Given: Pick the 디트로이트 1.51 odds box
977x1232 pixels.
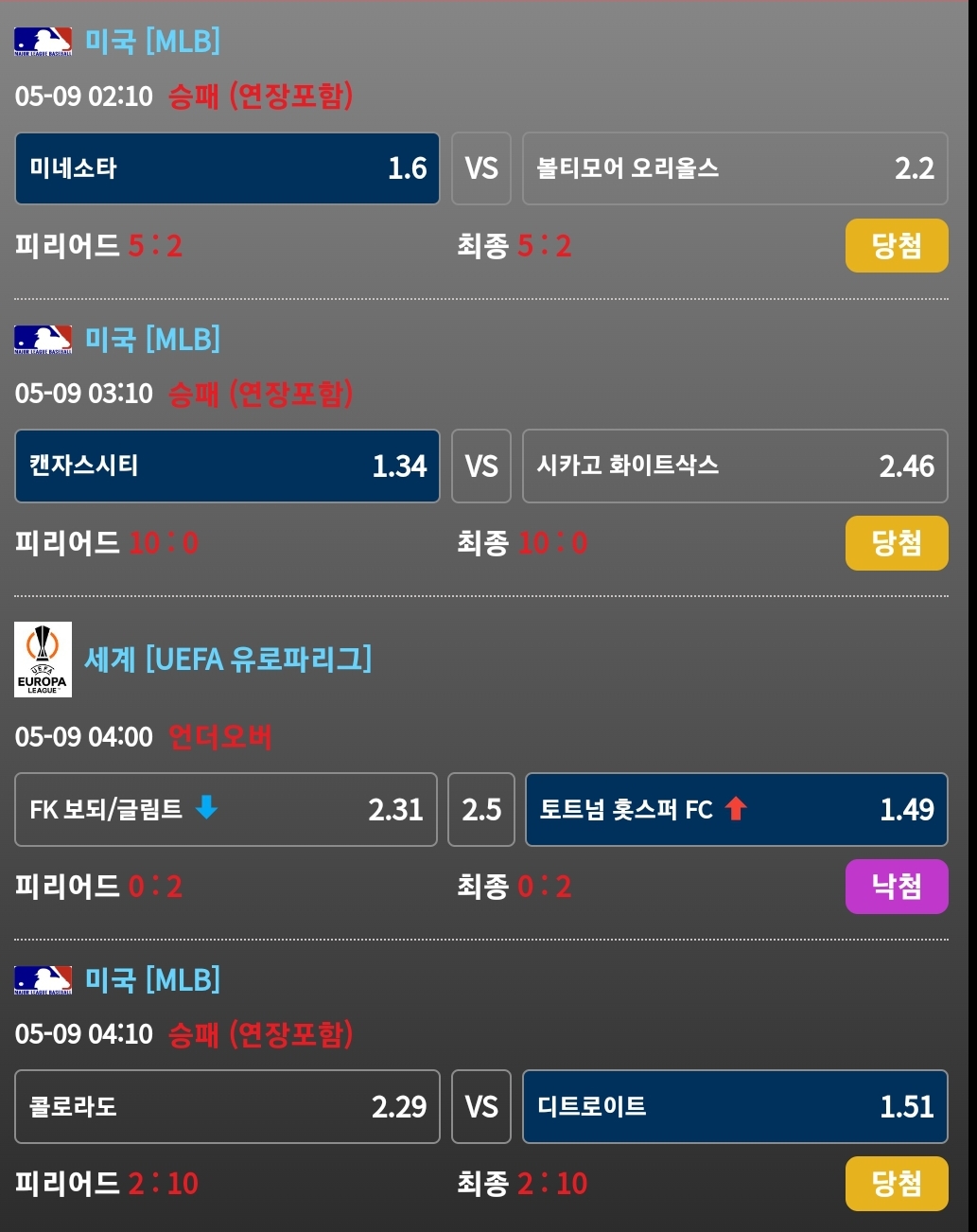Looking at the screenshot, I should pyautogui.click(x=735, y=1106).
